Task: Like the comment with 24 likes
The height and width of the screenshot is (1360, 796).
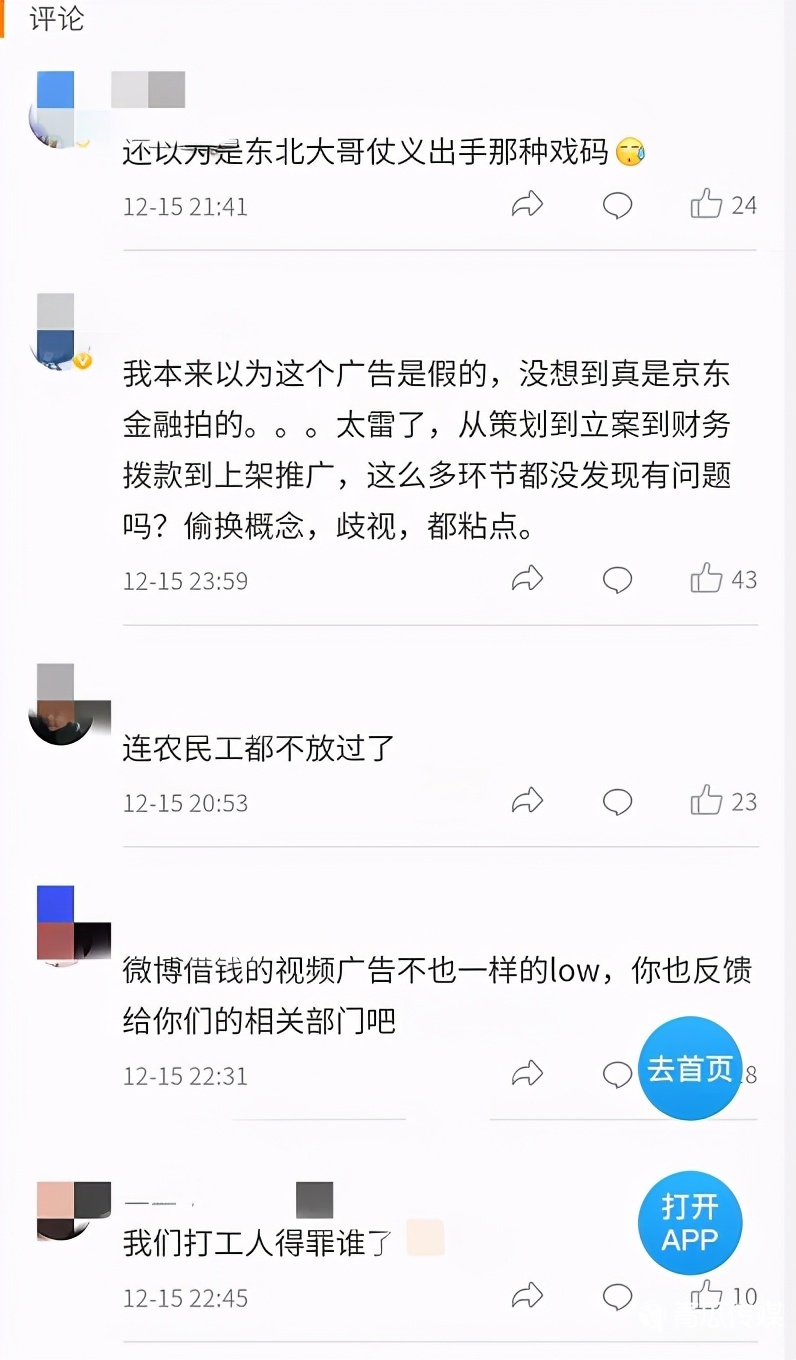Action: click(x=707, y=205)
